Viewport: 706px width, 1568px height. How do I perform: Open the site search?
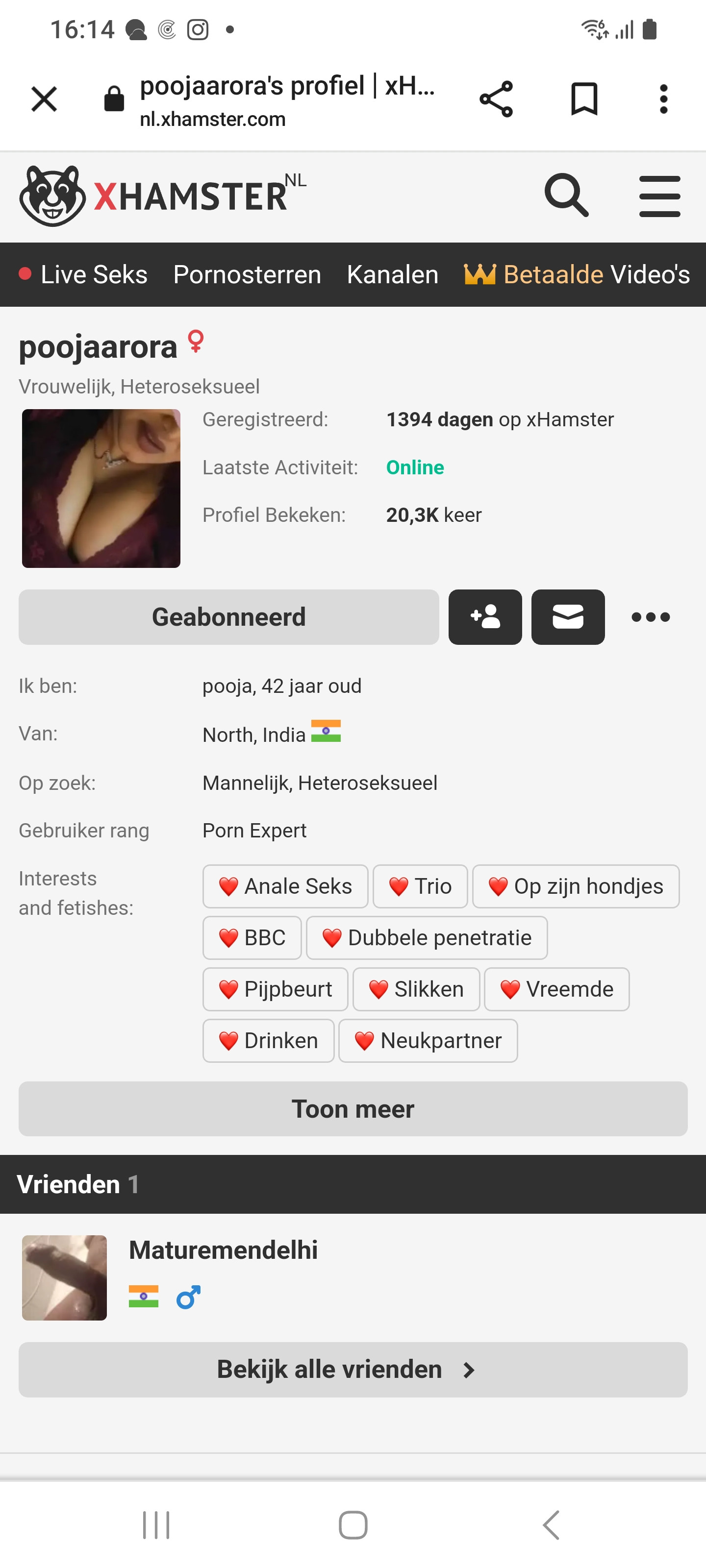coord(566,196)
